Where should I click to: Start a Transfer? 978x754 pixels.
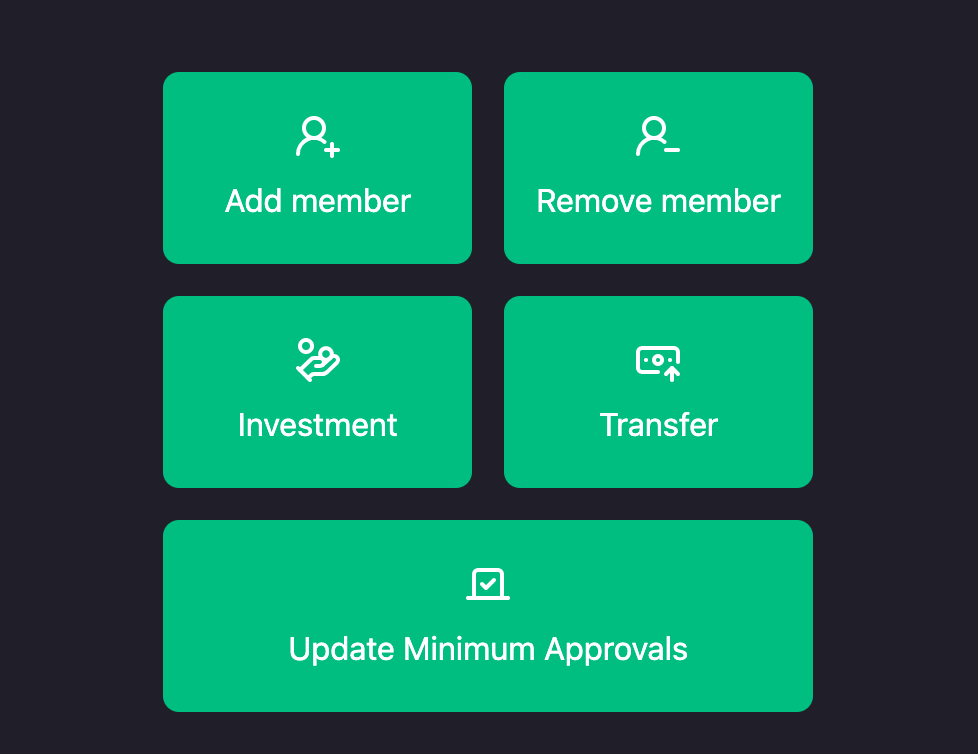pyautogui.click(x=658, y=392)
